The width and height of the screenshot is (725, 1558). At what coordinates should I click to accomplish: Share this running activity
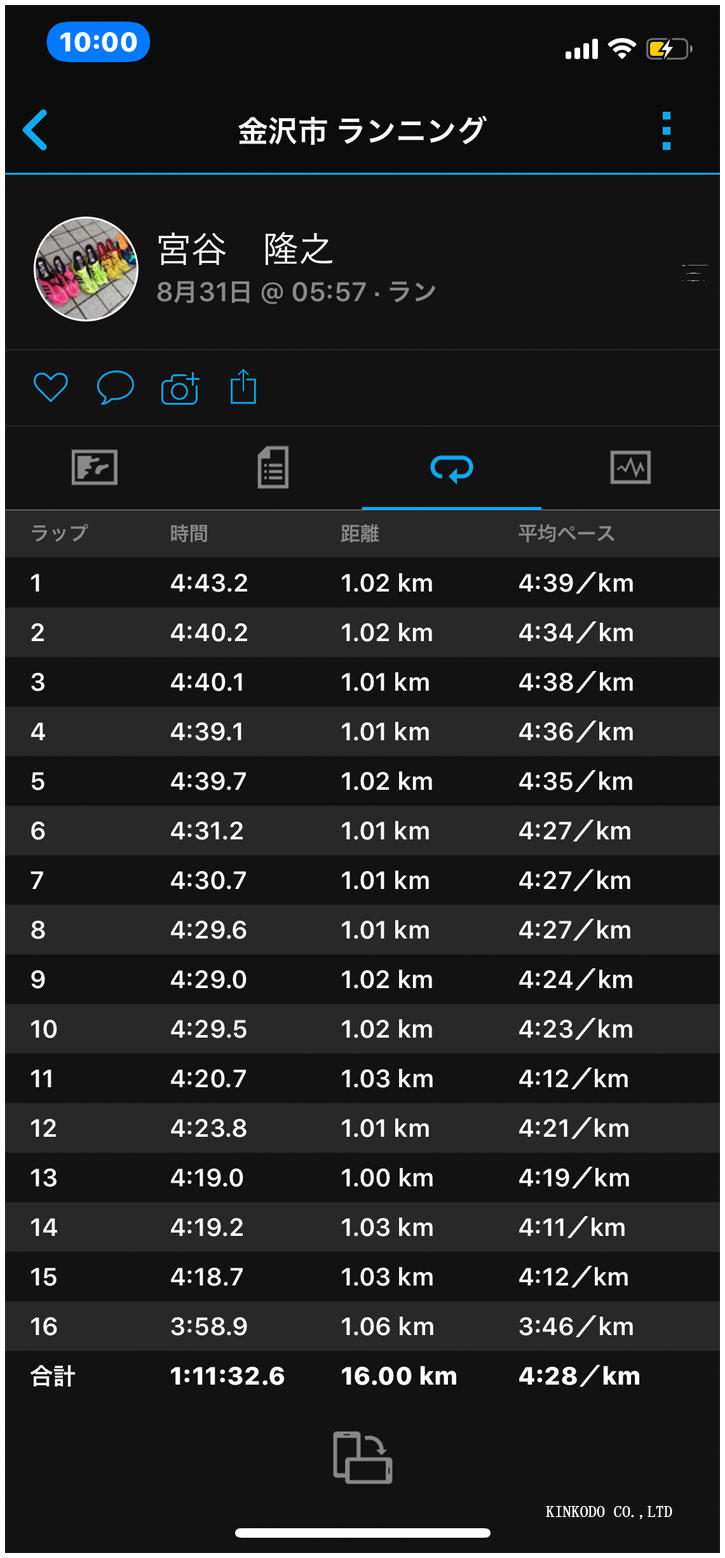pyautogui.click(x=243, y=387)
